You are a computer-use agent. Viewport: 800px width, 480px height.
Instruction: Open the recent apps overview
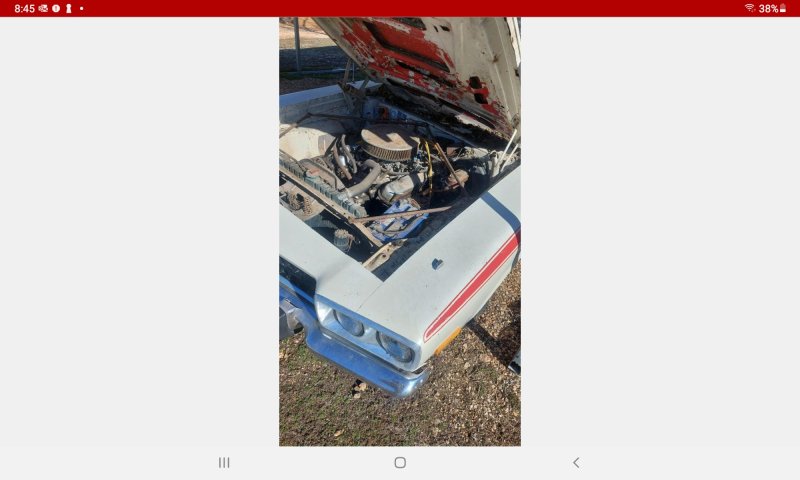point(224,462)
